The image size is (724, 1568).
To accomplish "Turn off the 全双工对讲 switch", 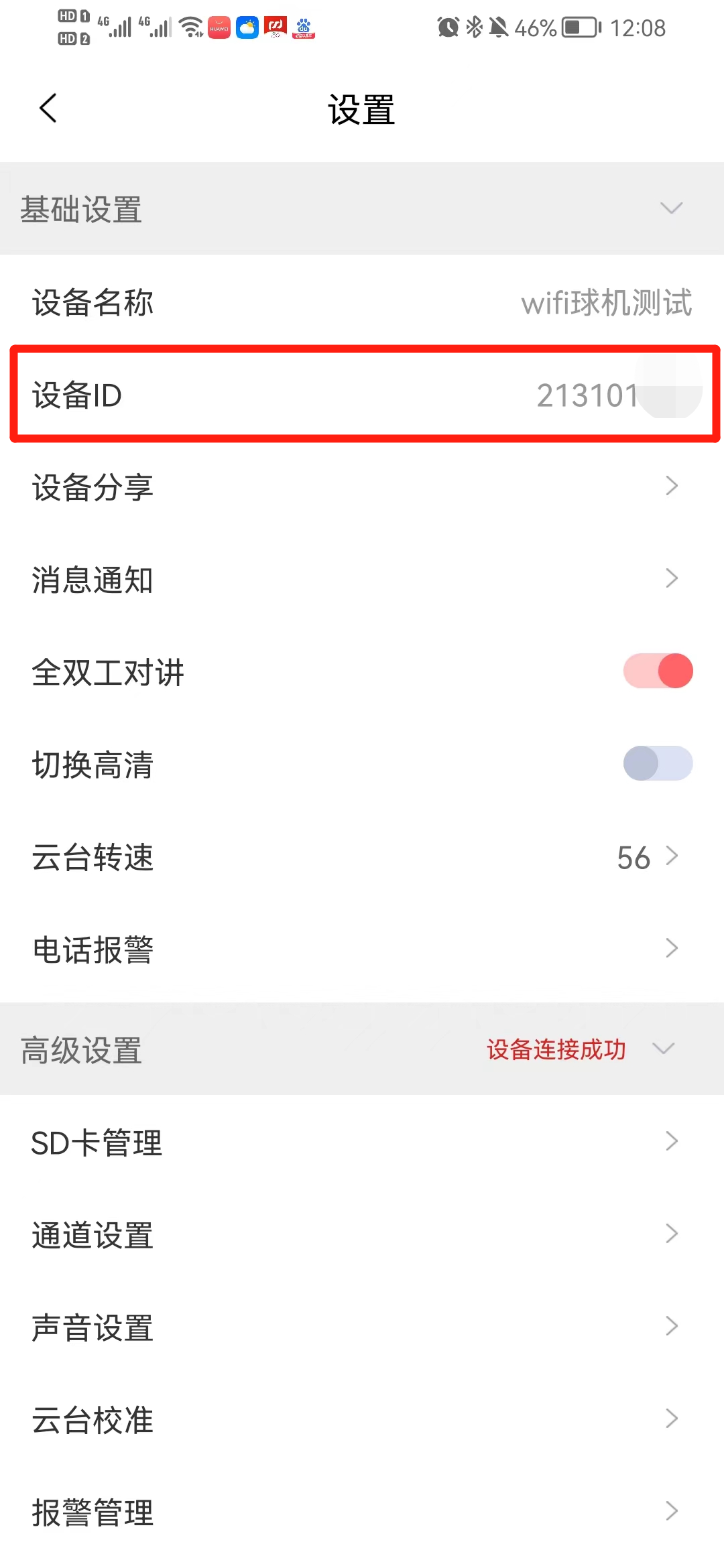I will [657, 671].
